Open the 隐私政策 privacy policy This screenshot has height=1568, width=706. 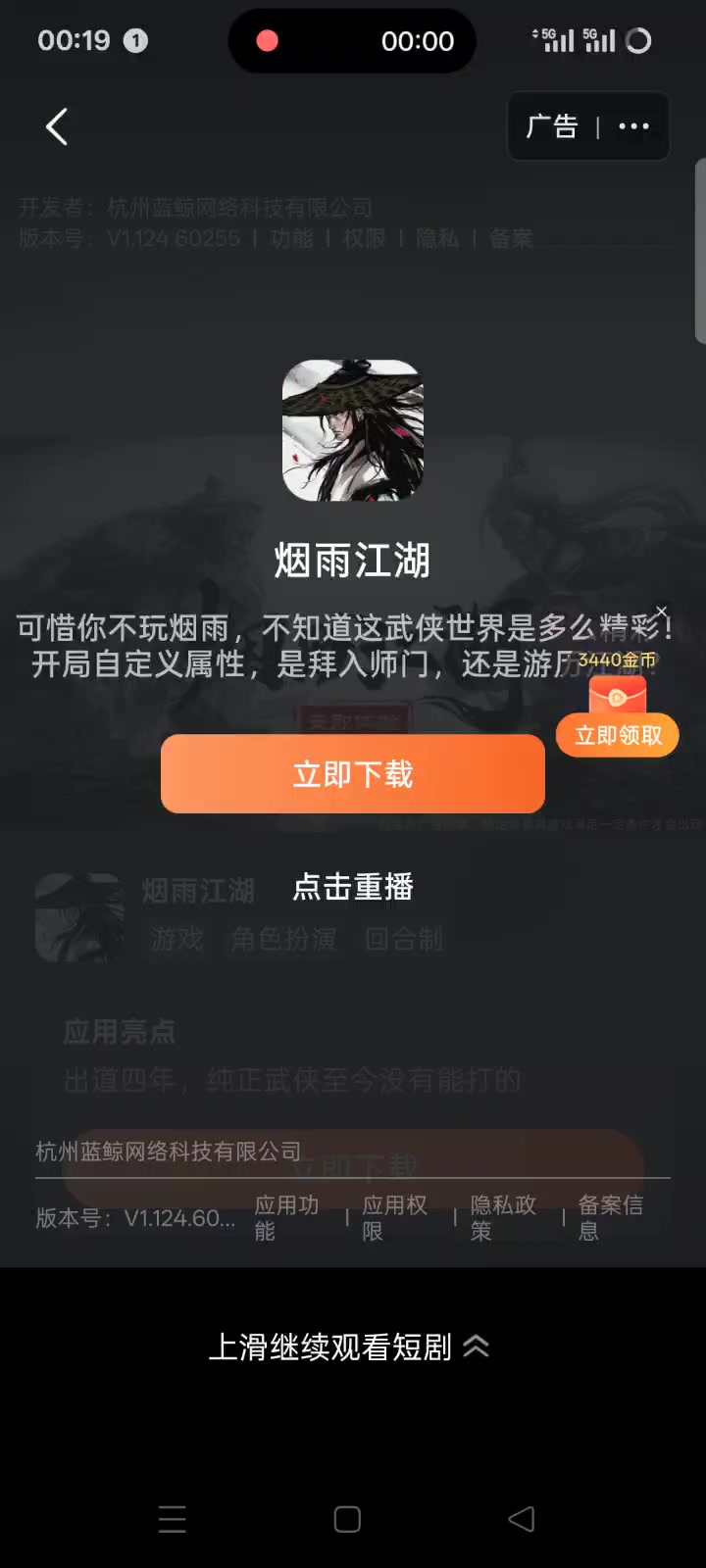click(503, 1218)
